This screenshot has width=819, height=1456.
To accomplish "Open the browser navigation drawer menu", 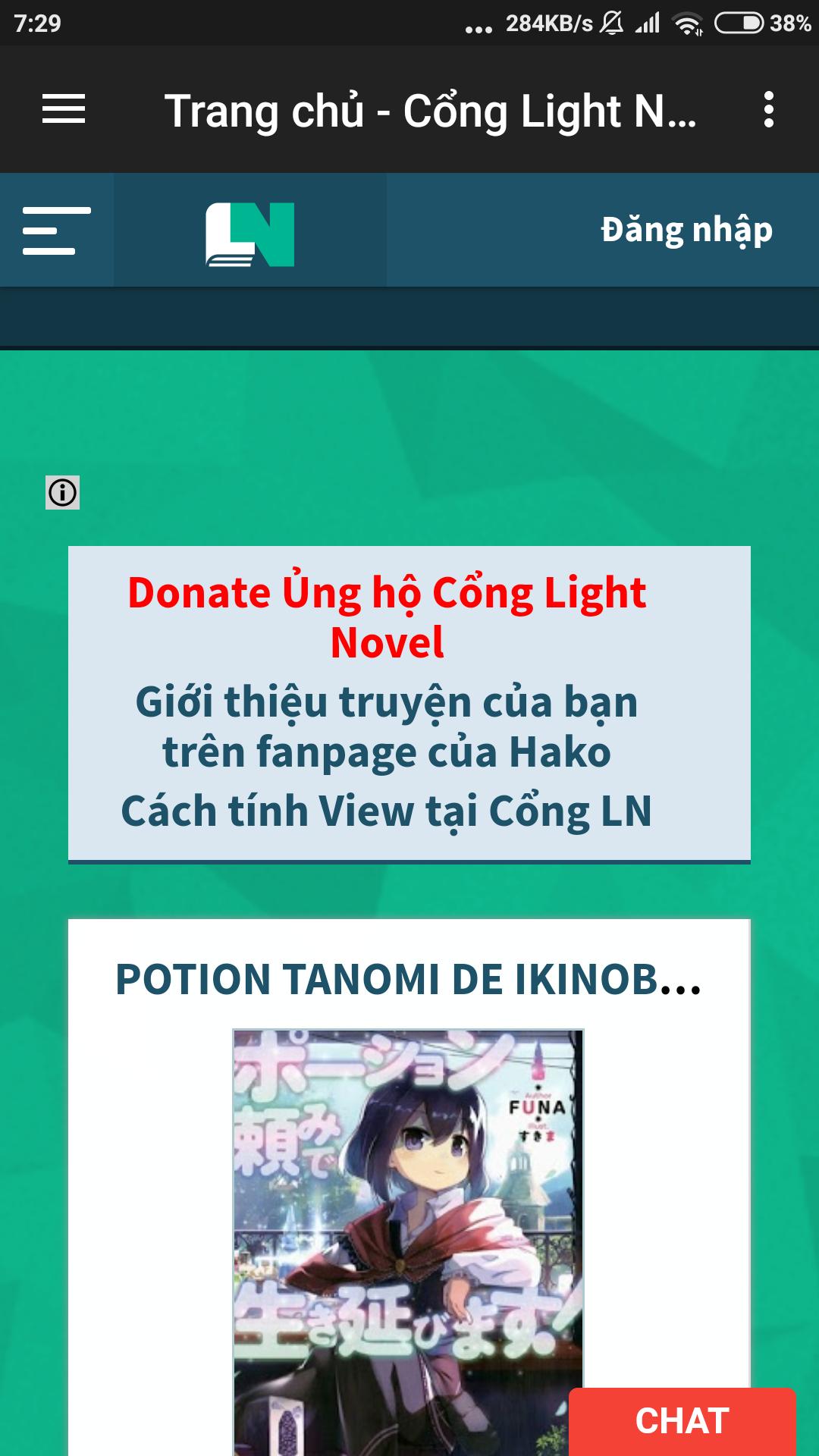I will coord(65,109).
